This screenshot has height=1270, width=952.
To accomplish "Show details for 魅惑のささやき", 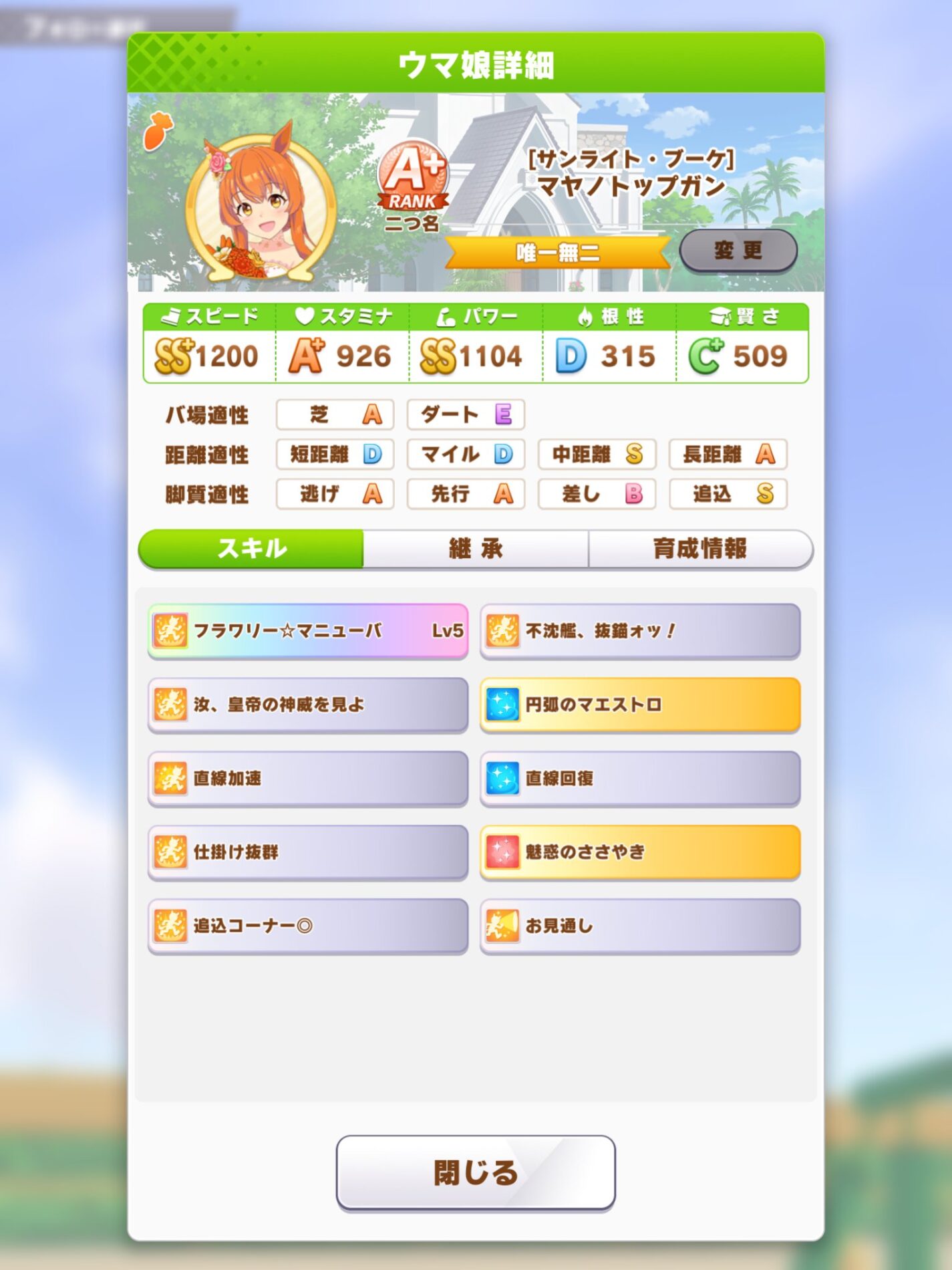I will (x=640, y=852).
